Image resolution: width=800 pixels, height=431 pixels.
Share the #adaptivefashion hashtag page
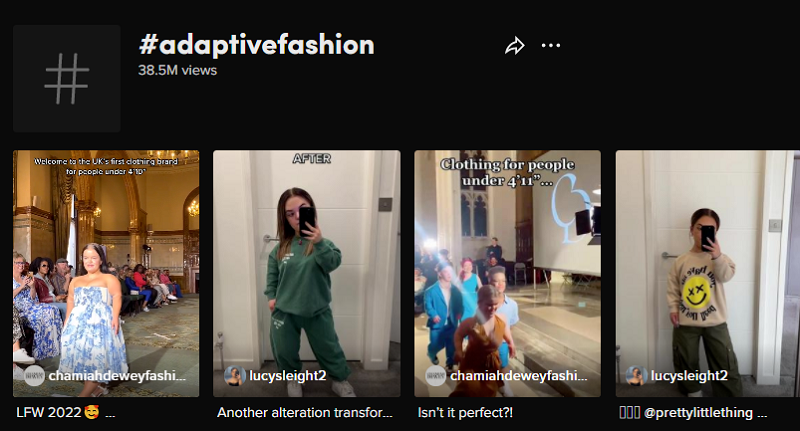(x=515, y=46)
